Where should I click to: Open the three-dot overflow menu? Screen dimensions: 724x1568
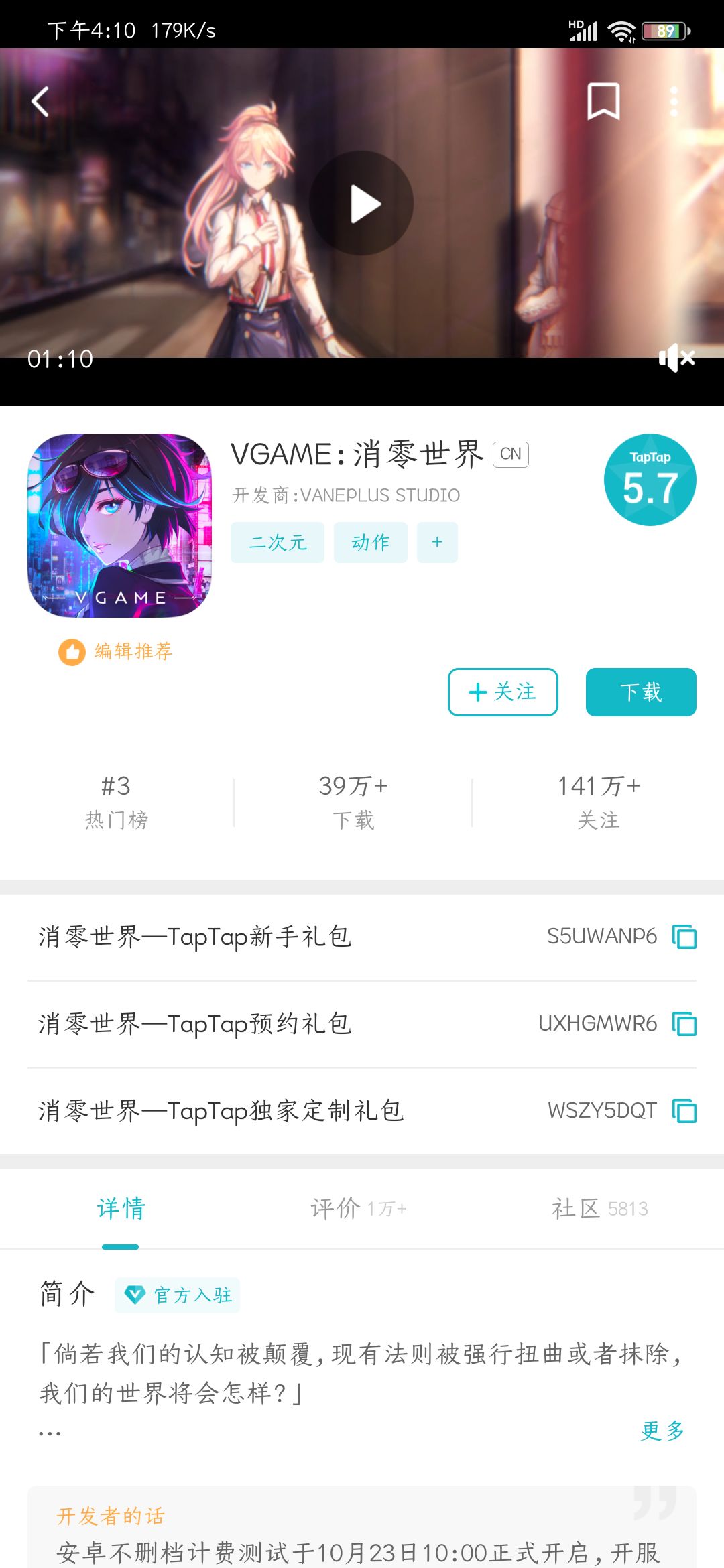(x=674, y=102)
